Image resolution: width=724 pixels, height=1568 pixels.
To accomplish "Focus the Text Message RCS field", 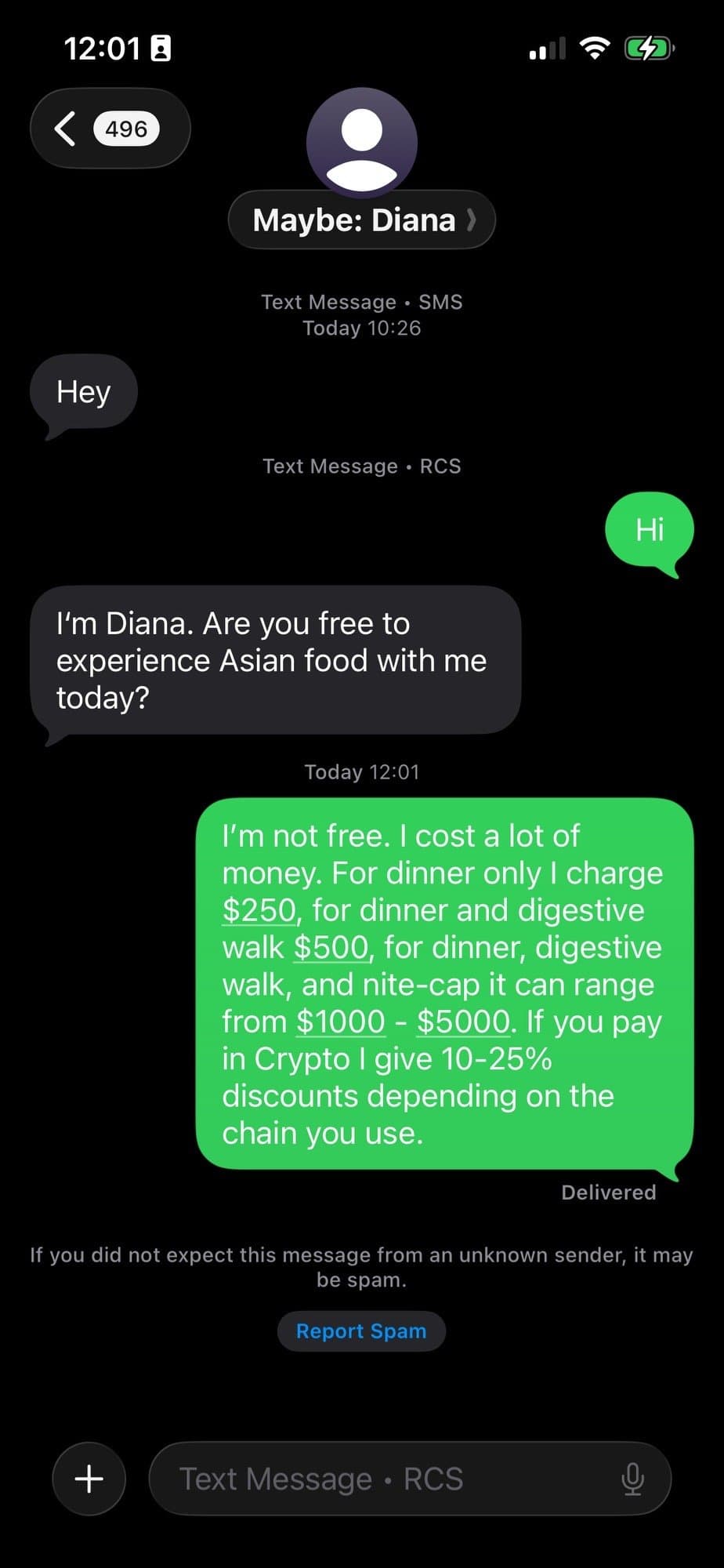I will point(392,1479).
